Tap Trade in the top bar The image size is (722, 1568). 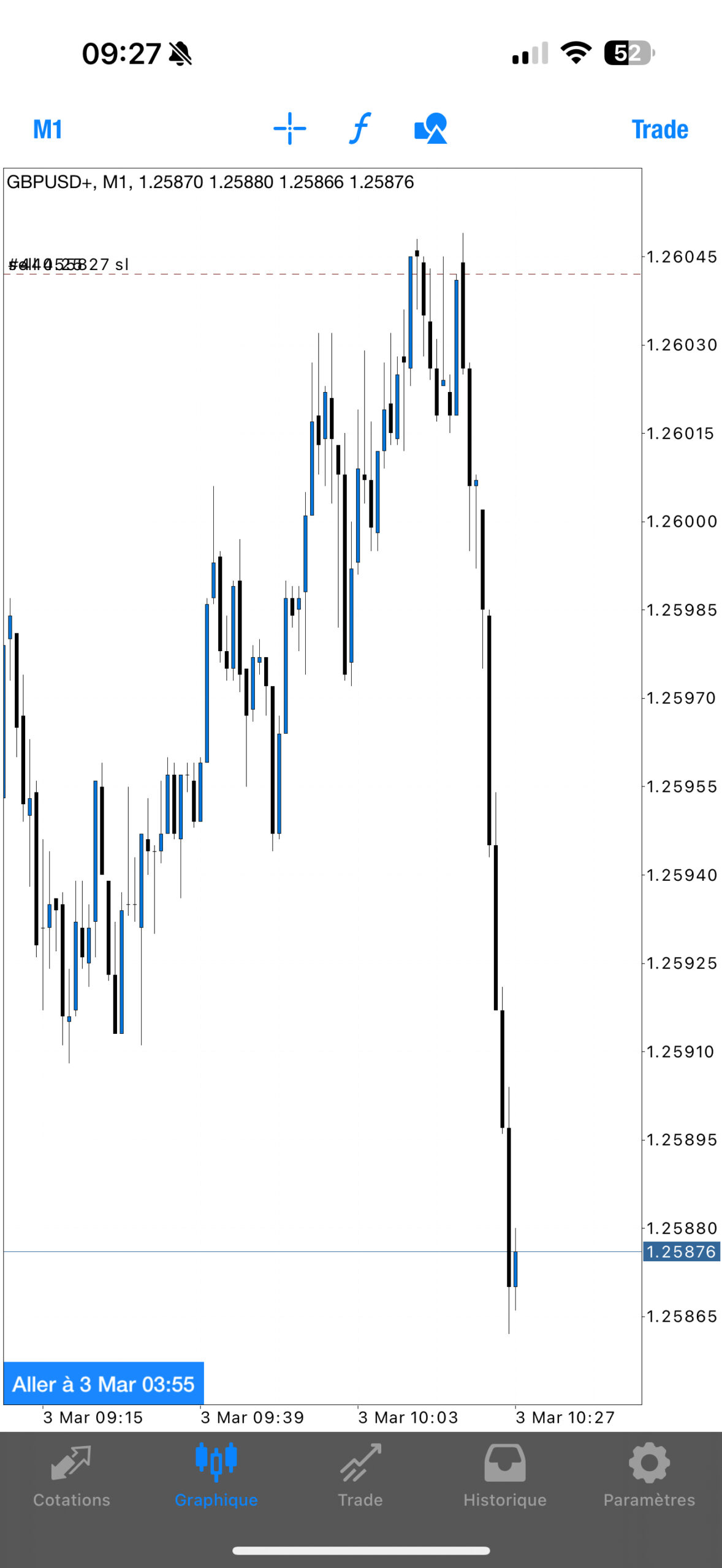660,129
